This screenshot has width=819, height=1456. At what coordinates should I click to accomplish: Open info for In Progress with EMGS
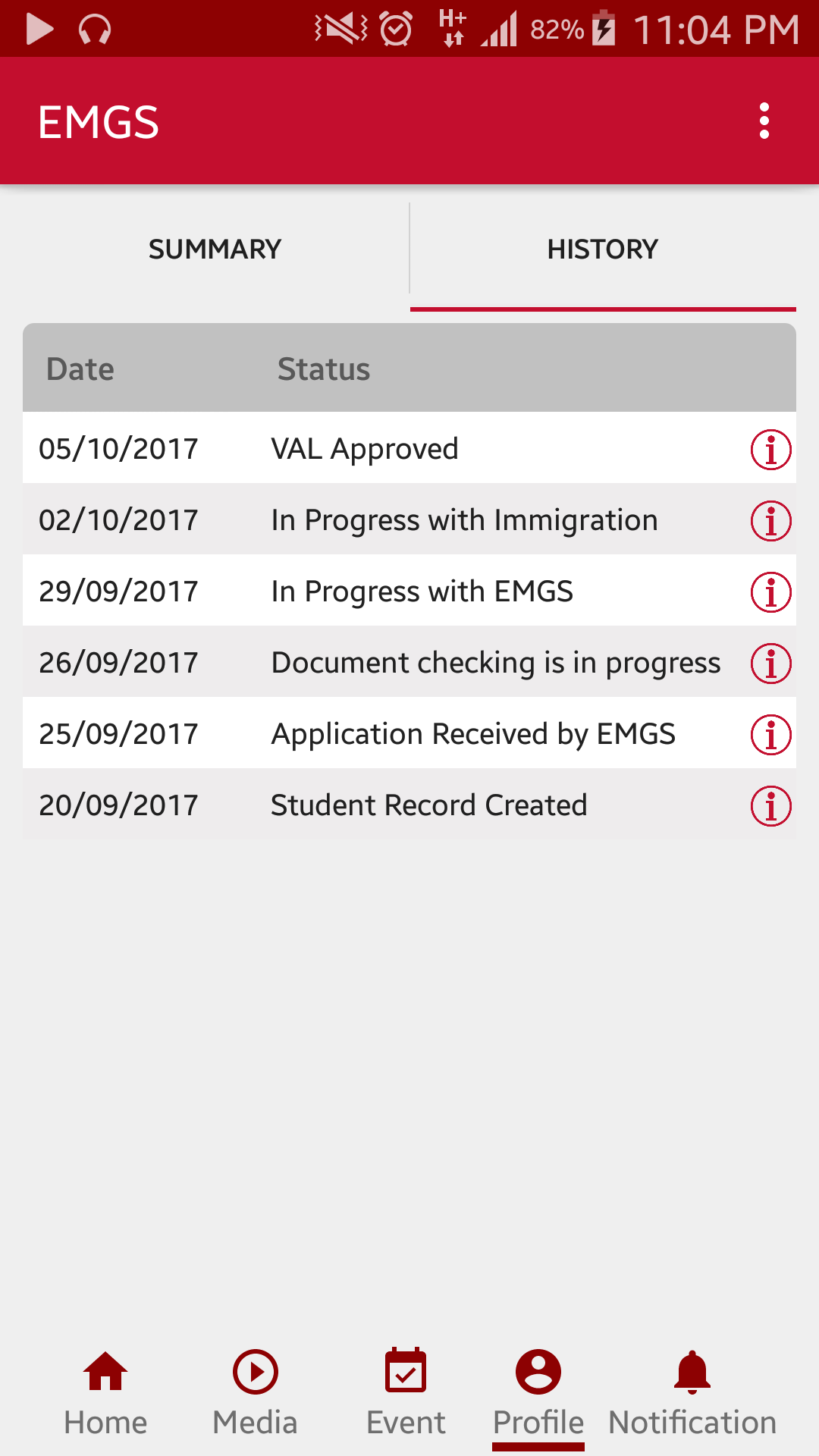tap(770, 592)
